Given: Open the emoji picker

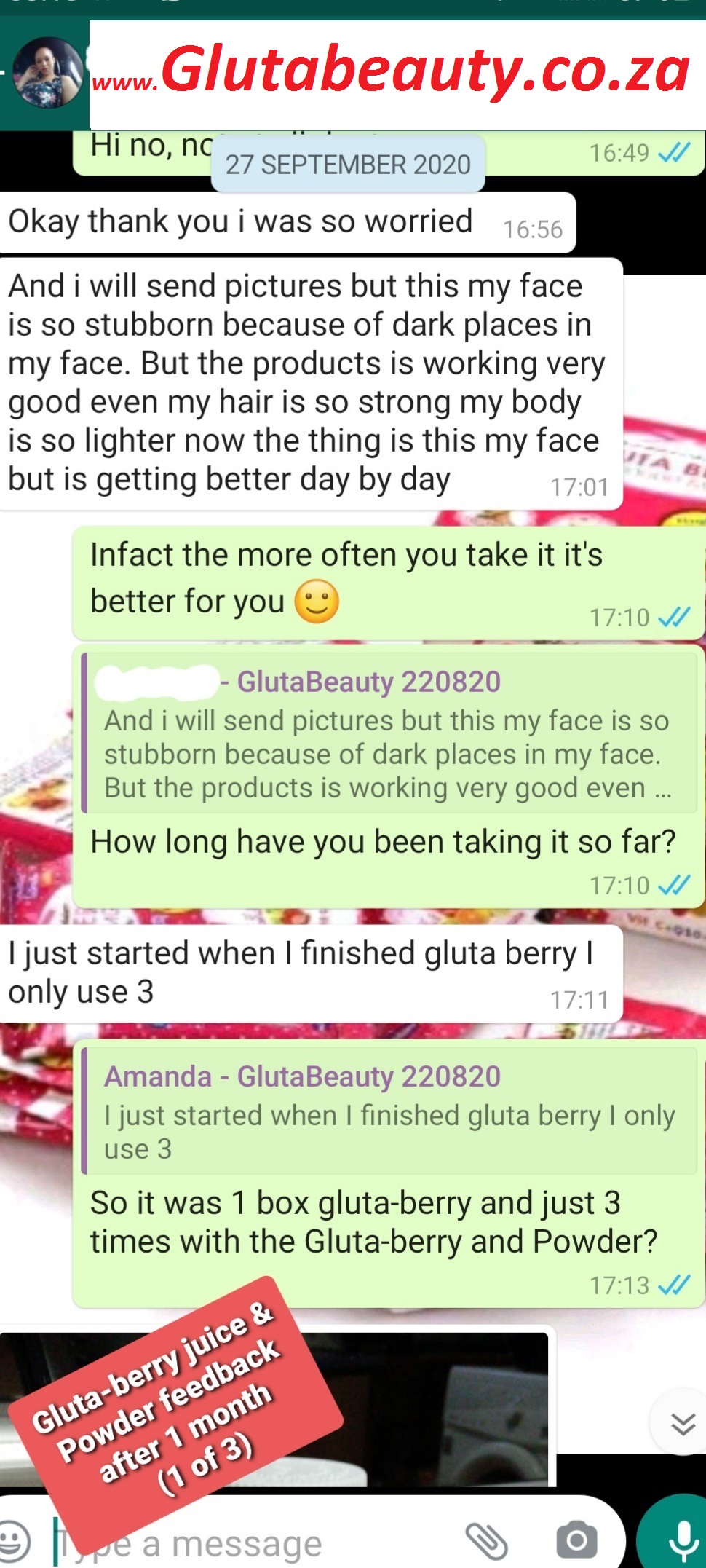Looking at the screenshot, I should tap(15, 1540).
